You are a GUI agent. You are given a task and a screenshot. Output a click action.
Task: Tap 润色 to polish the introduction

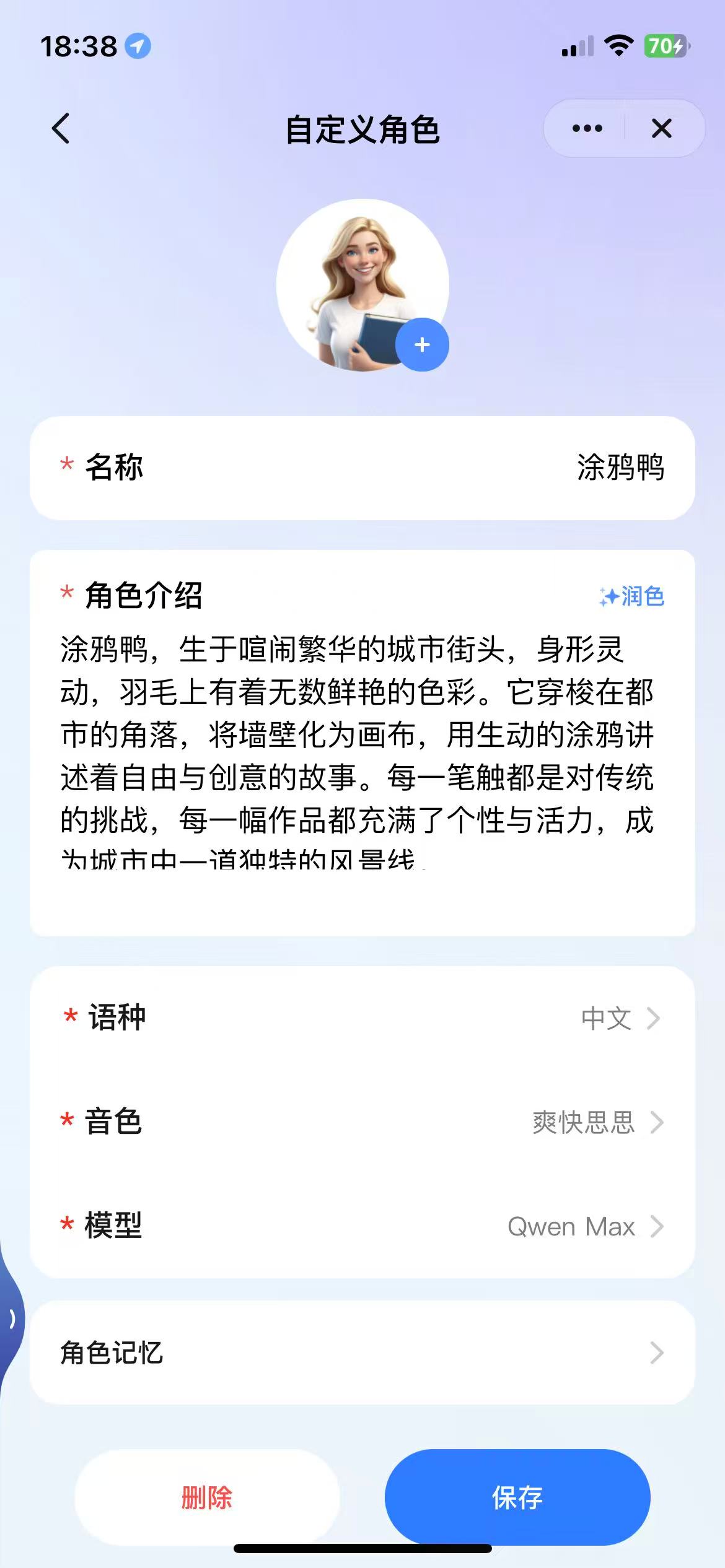[632, 596]
